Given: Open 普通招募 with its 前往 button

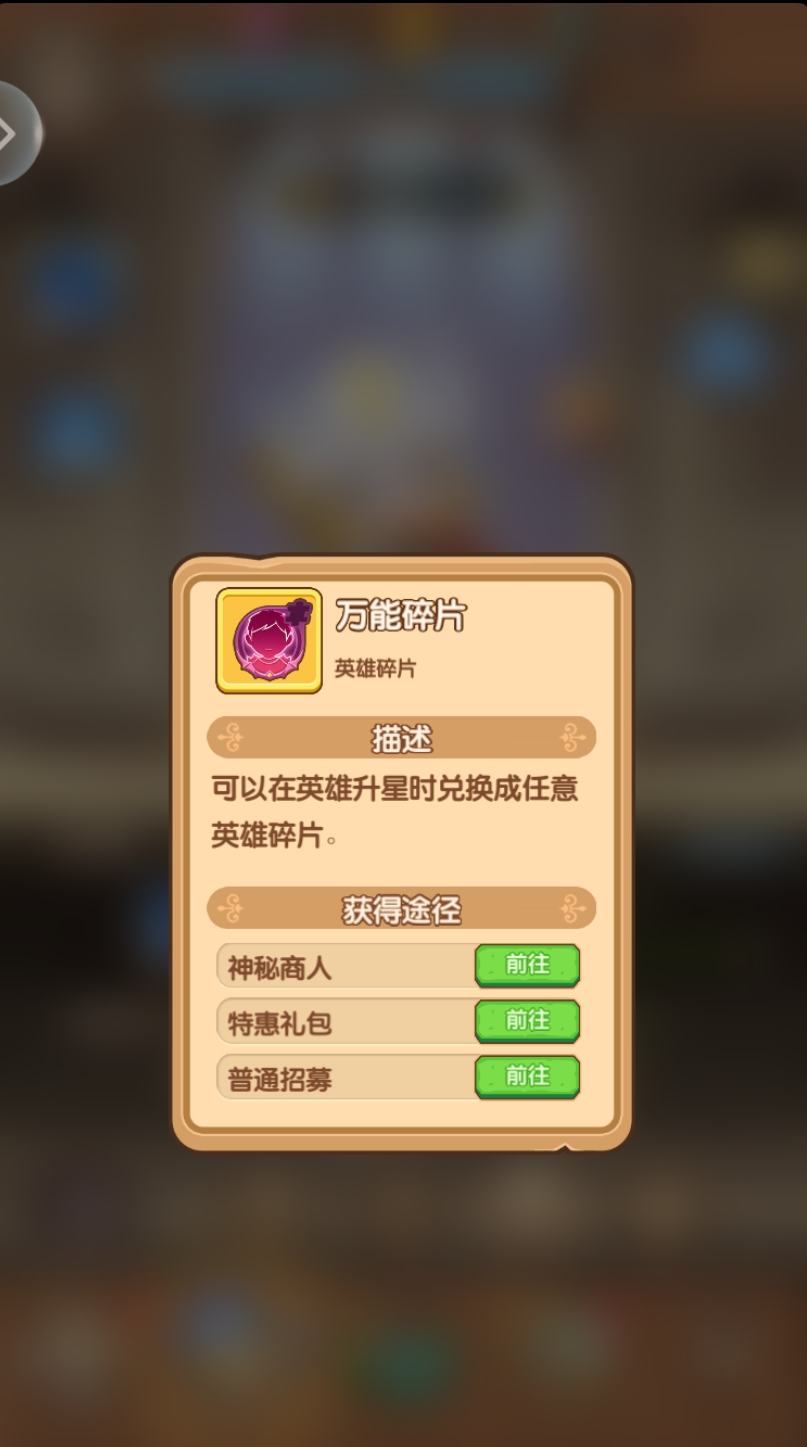Looking at the screenshot, I should 527,1077.
